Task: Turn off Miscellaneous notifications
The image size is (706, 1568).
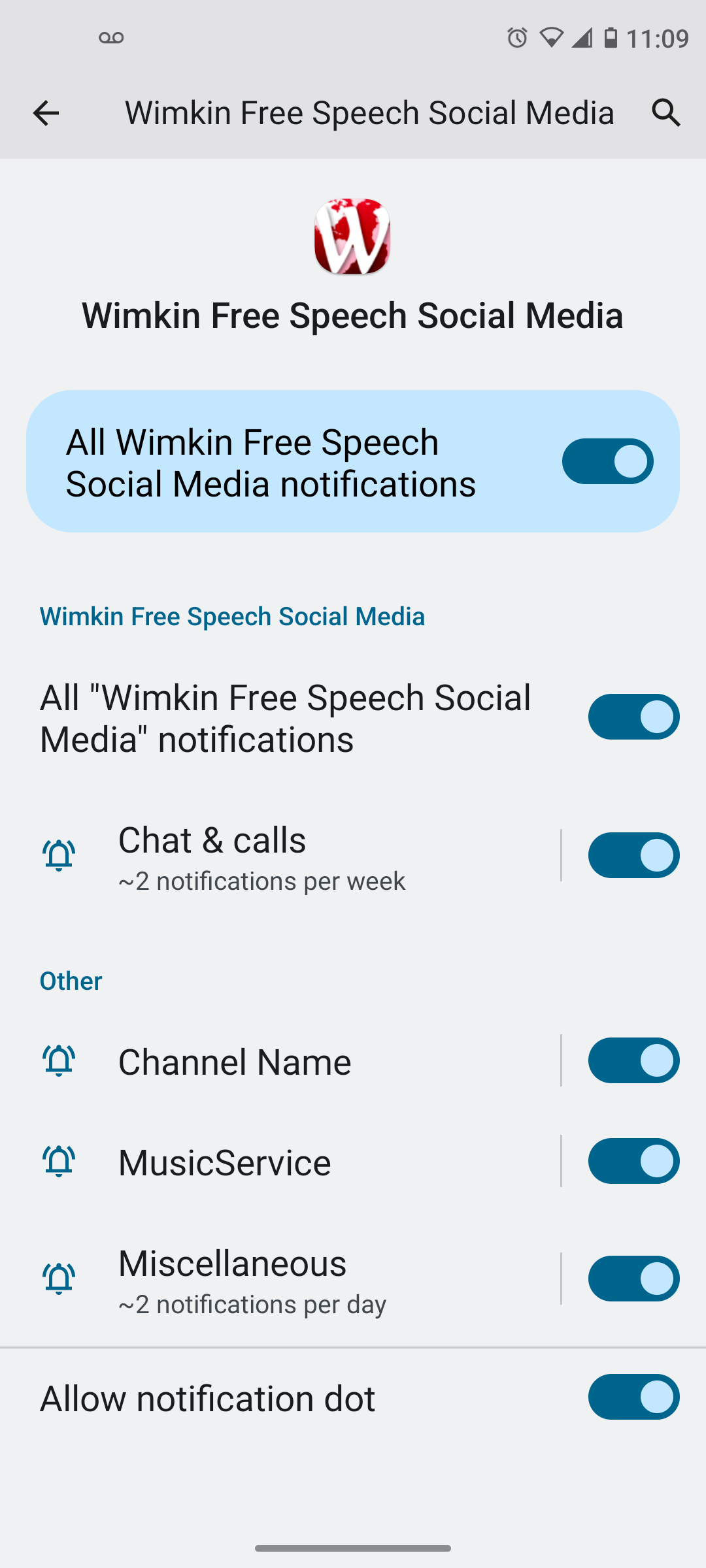Action: coord(633,1279)
